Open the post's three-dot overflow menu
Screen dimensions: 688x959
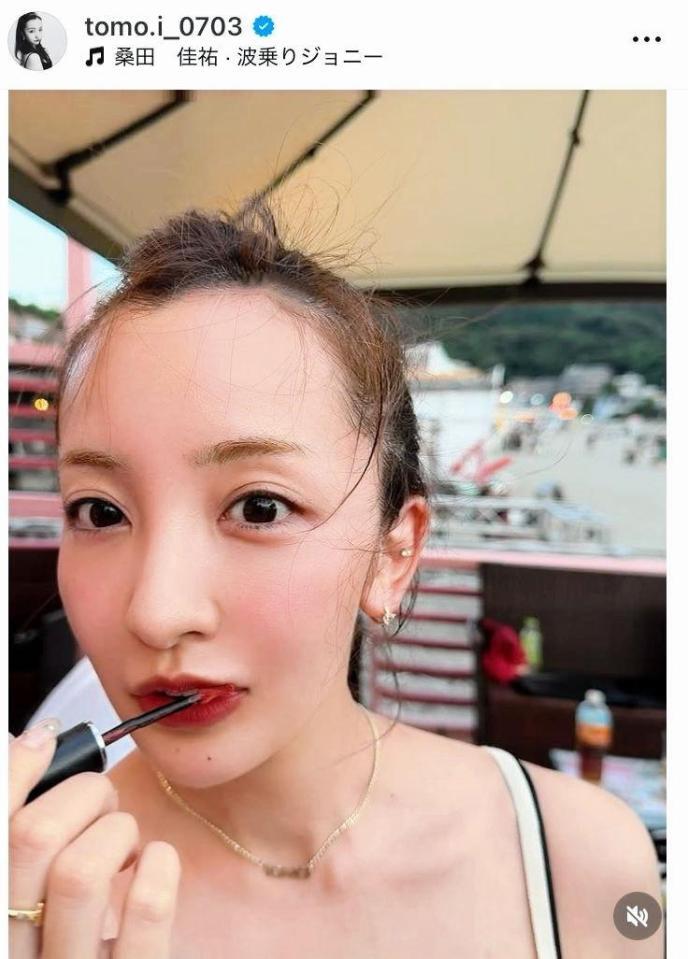(647, 39)
